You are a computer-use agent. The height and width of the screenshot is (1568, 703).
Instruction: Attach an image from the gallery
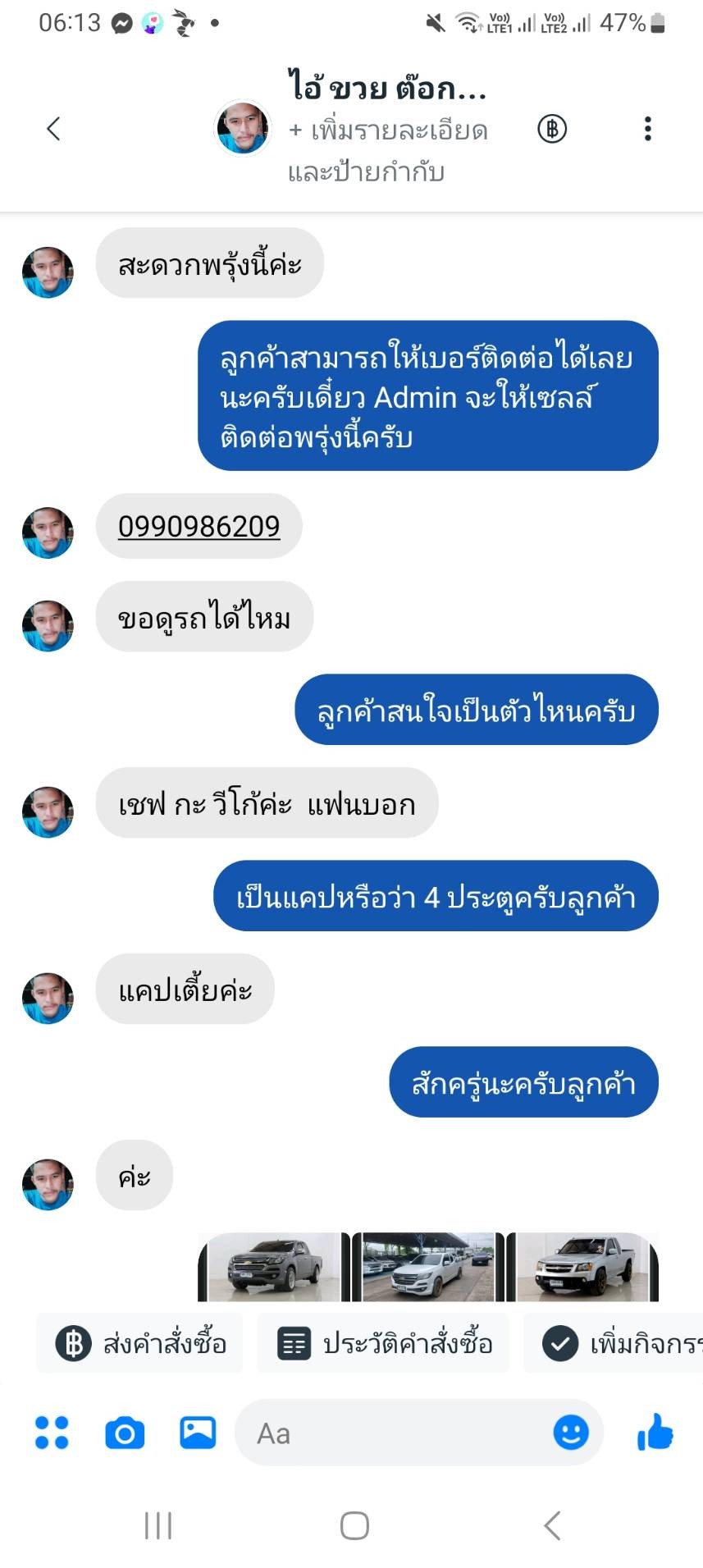pyautogui.click(x=198, y=1433)
